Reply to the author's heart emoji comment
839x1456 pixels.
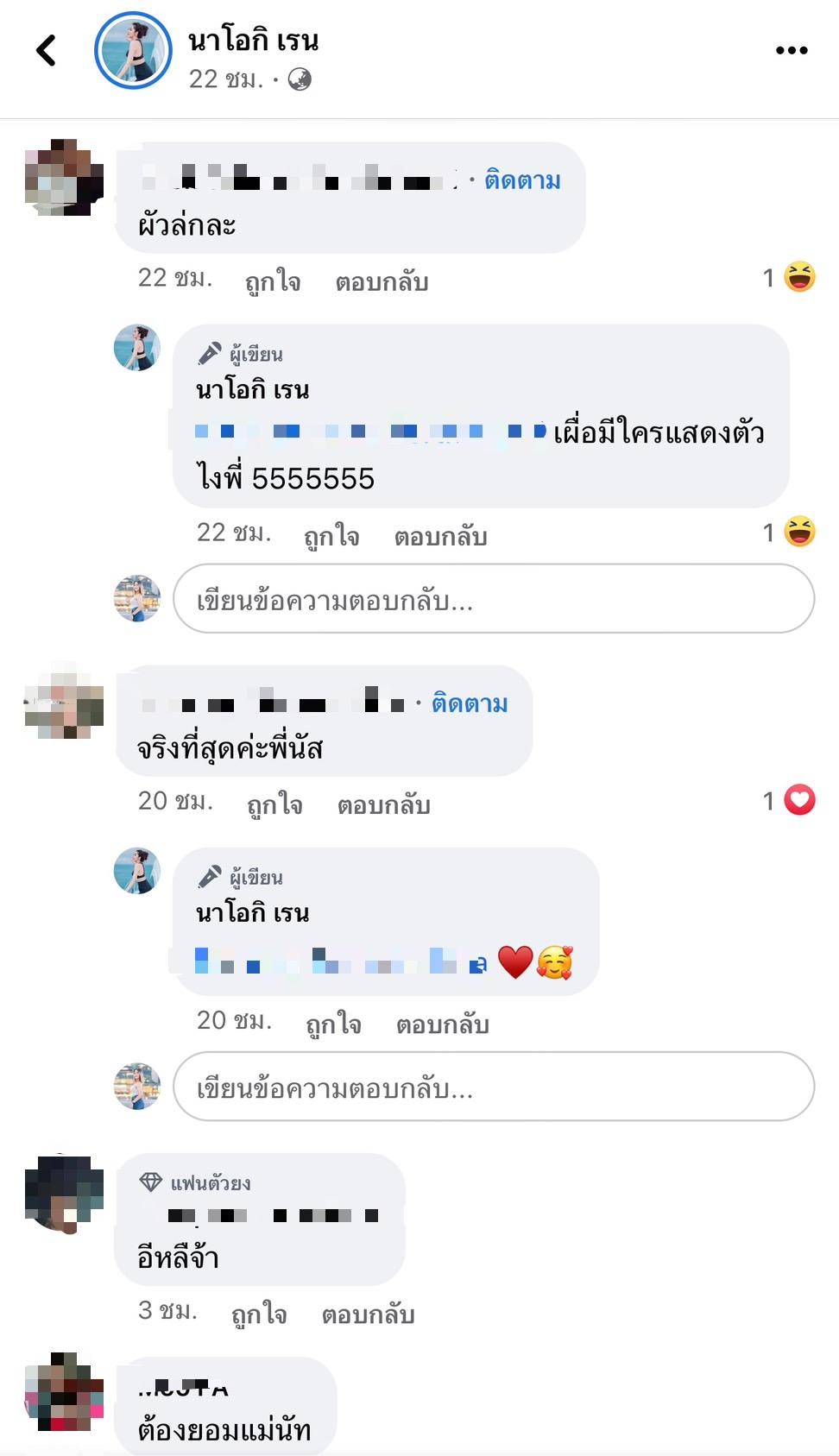442,1024
